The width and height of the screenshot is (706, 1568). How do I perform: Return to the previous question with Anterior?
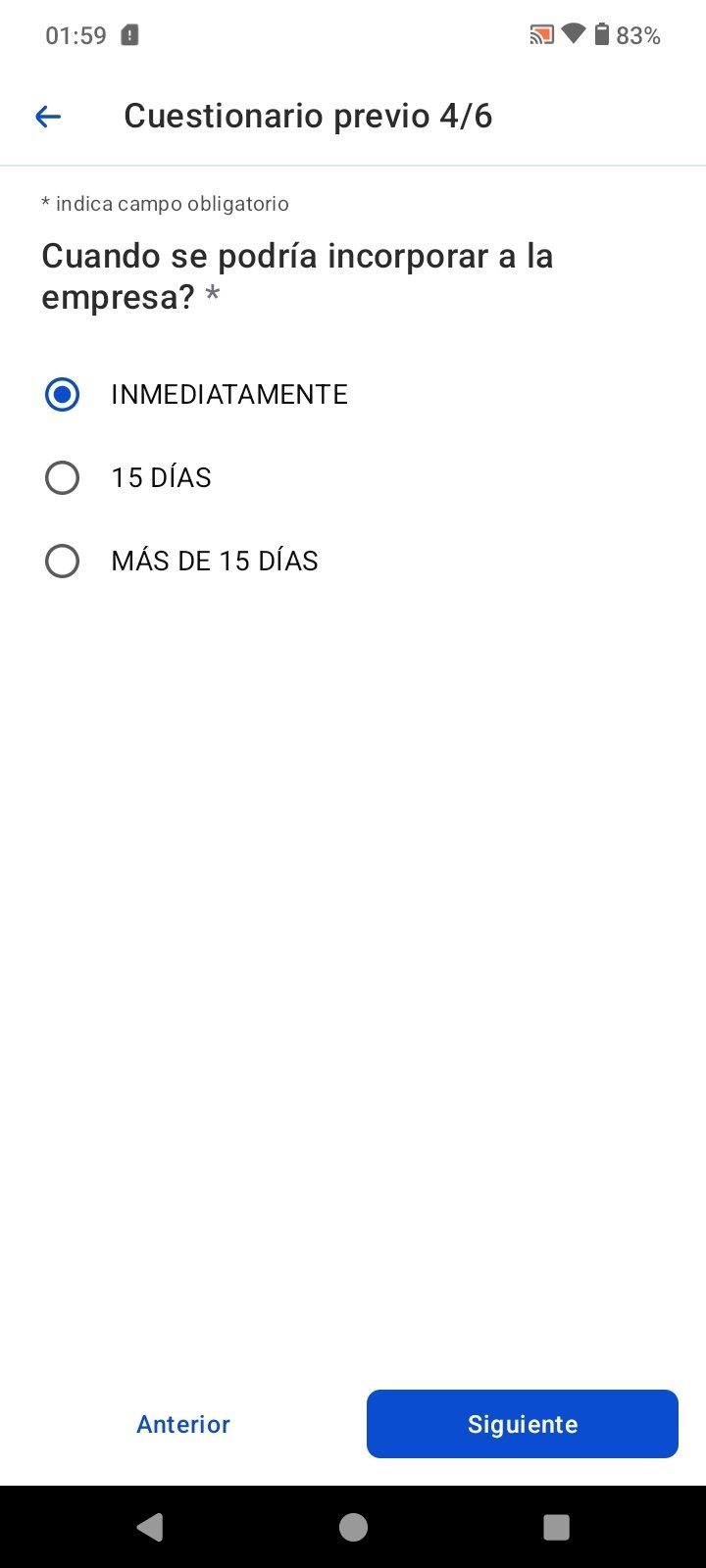pyautogui.click(x=183, y=1424)
